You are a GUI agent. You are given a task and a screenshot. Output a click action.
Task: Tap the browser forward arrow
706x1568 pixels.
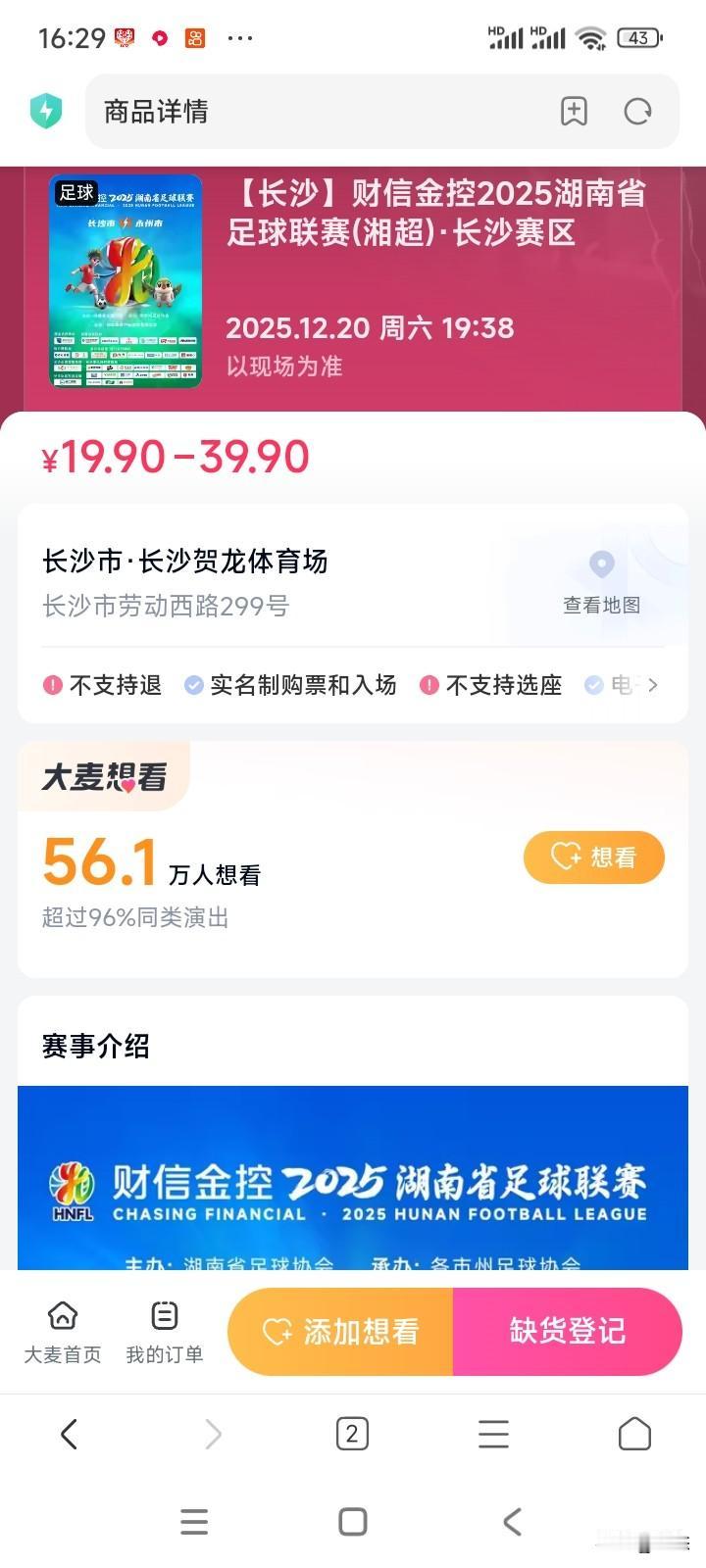(x=213, y=1434)
